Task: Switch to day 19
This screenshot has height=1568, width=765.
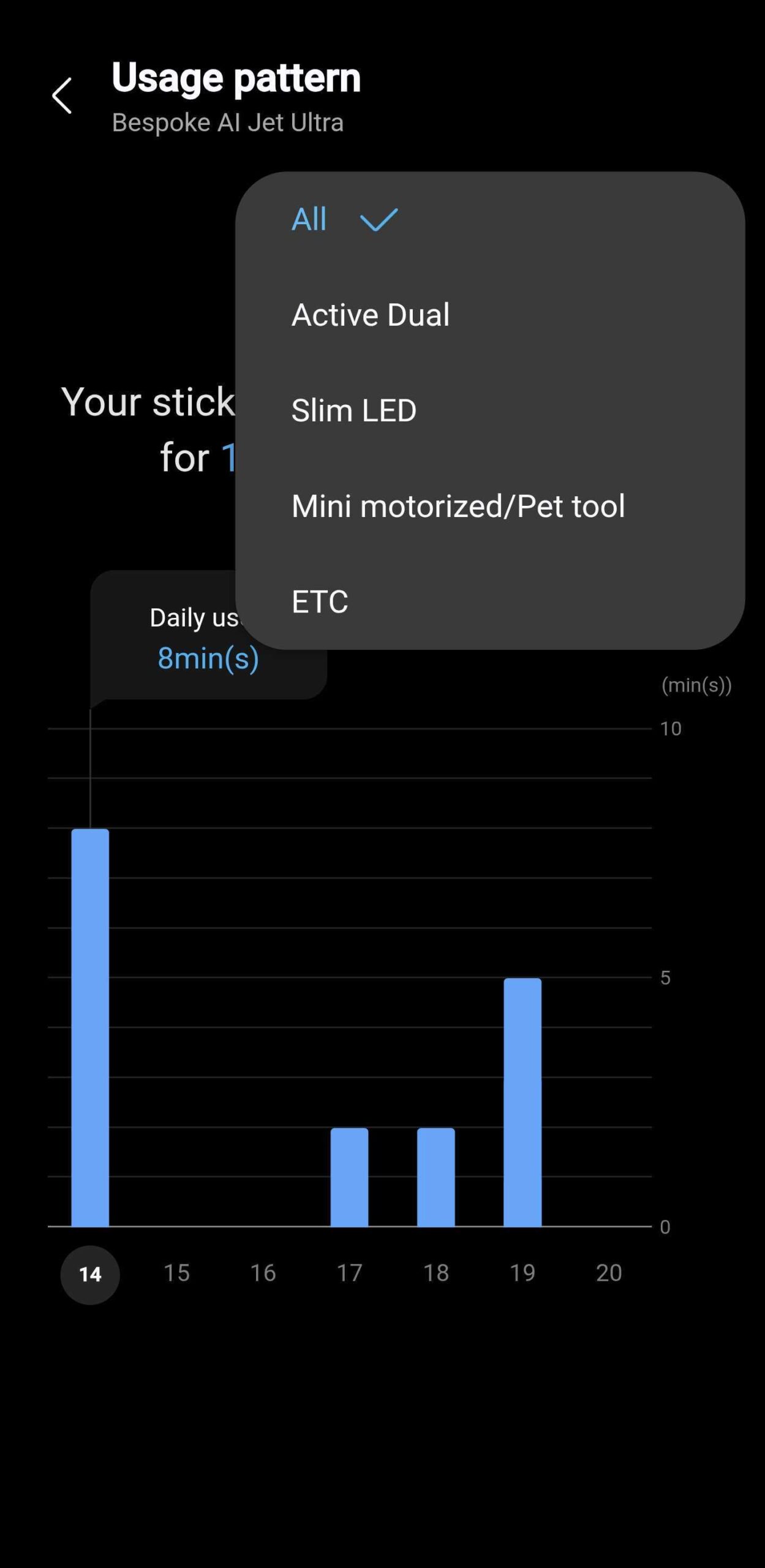Action: (522, 1273)
